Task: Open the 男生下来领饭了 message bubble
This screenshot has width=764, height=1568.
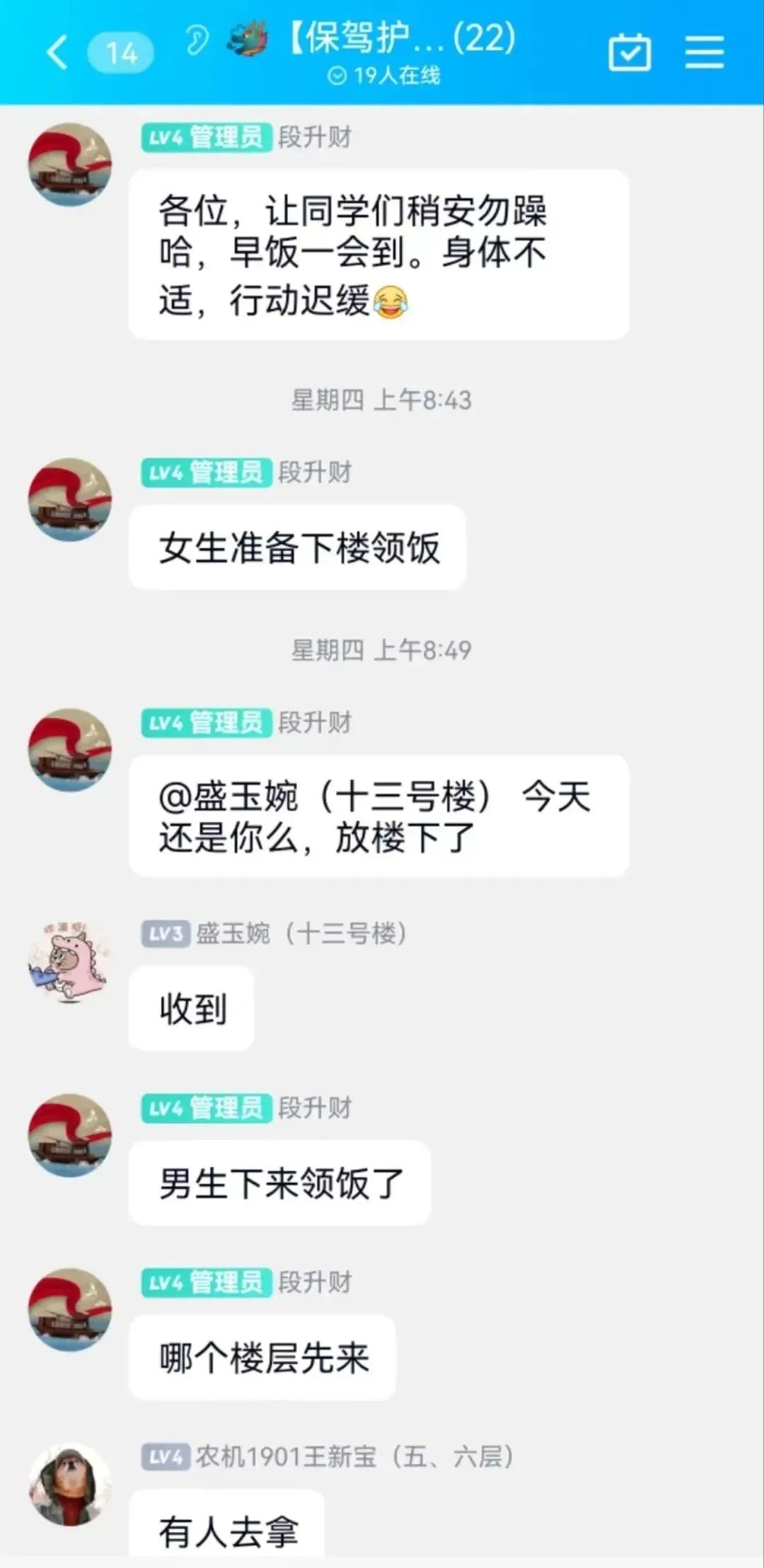Action: point(279,1183)
